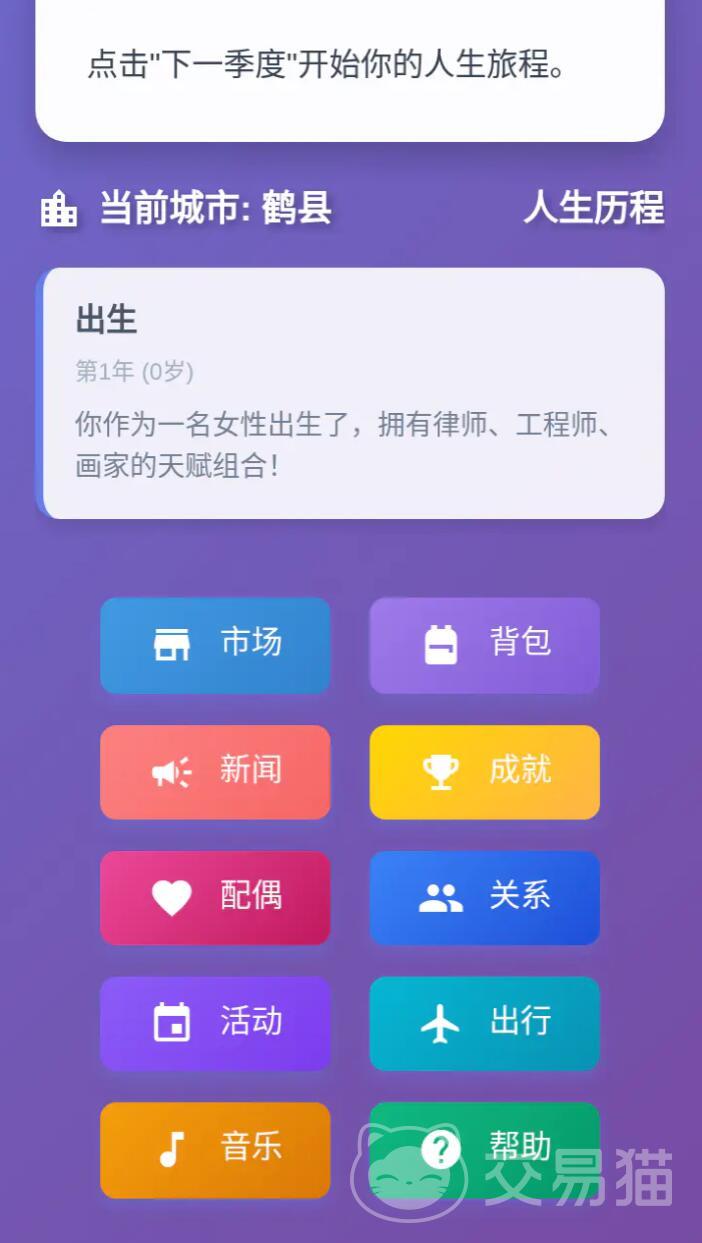Open the 市场 market button
The width and height of the screenshot is (702, 1243).
click(215, 645)
